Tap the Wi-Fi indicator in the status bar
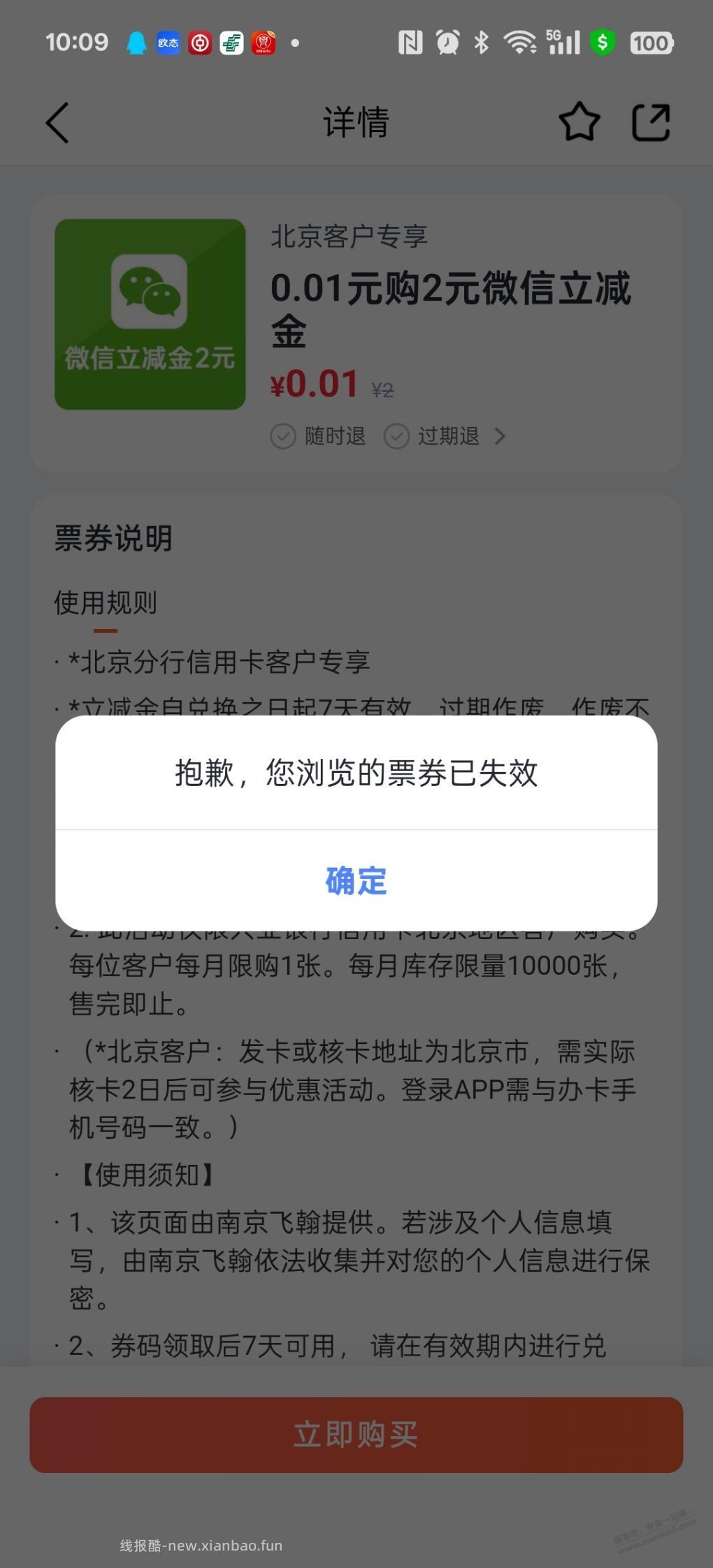 coord(519,42)
